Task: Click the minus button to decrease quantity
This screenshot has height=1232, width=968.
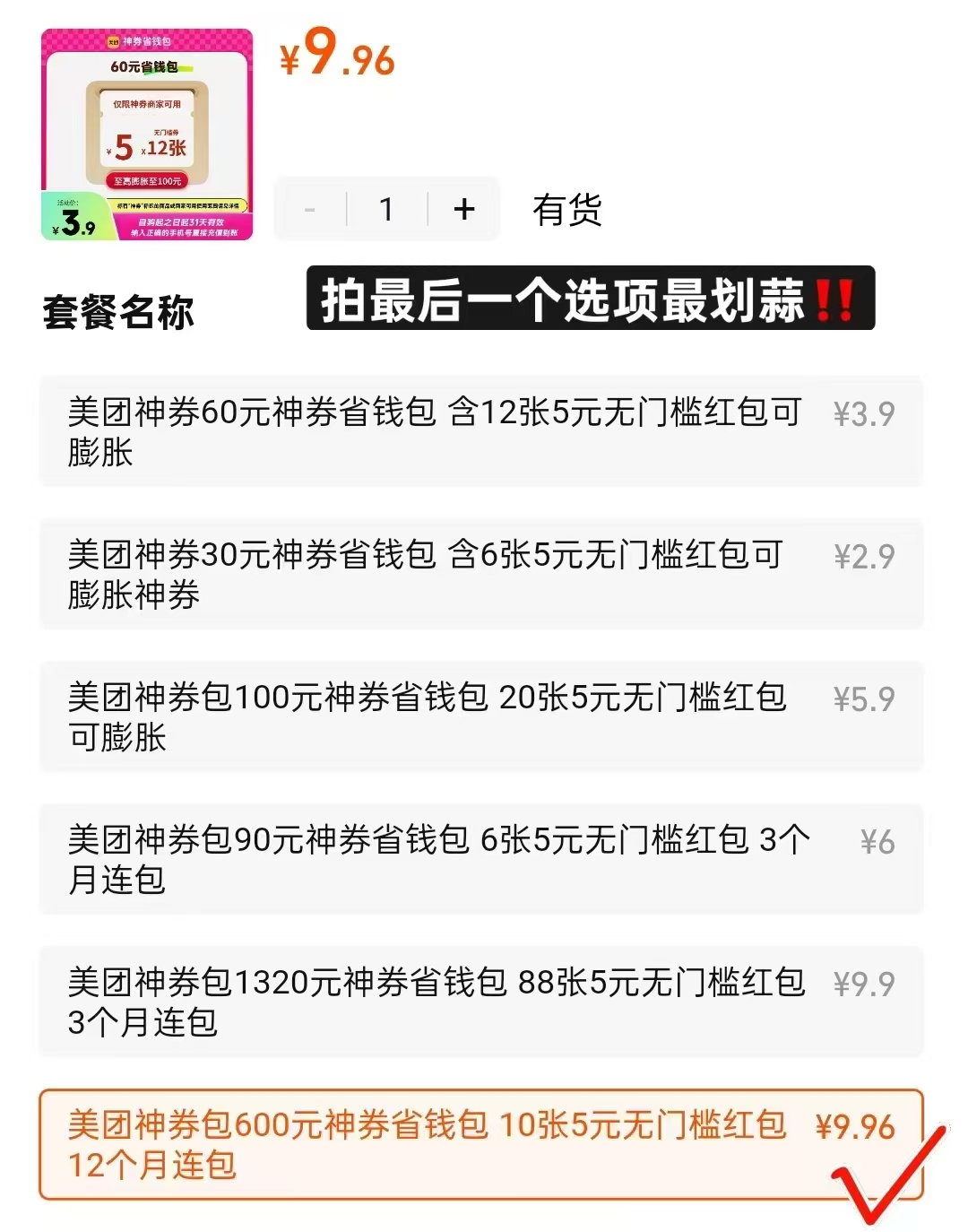Action: tap(311, 209)
